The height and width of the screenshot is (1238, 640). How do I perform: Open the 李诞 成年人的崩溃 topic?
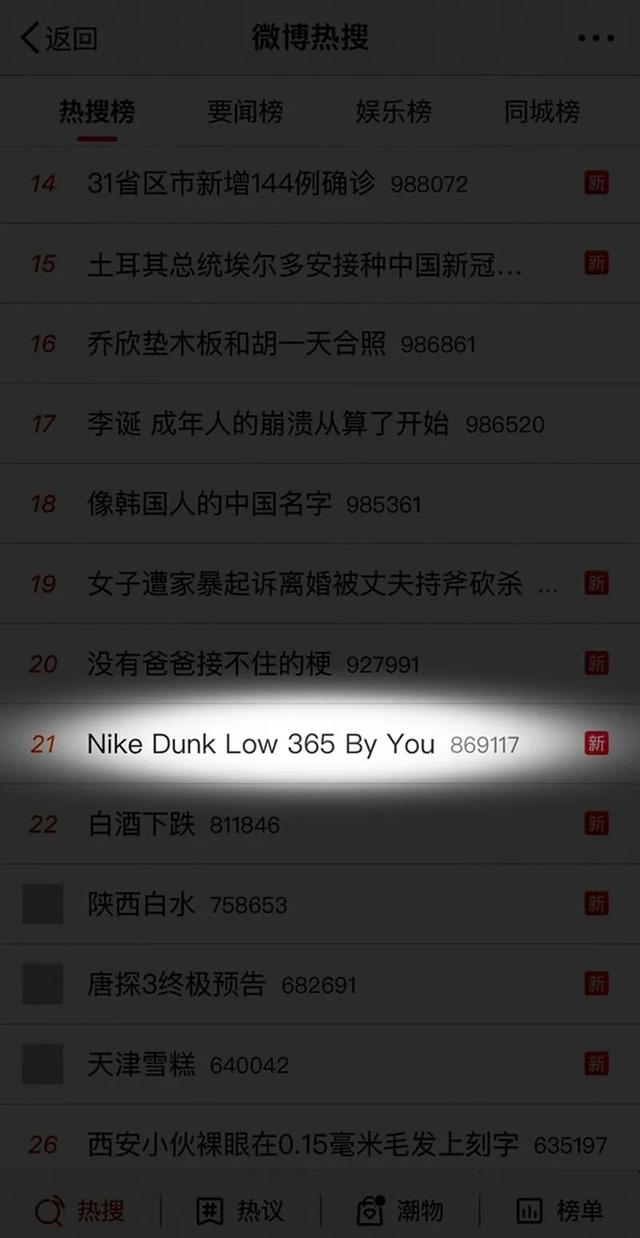click(320, 423)
